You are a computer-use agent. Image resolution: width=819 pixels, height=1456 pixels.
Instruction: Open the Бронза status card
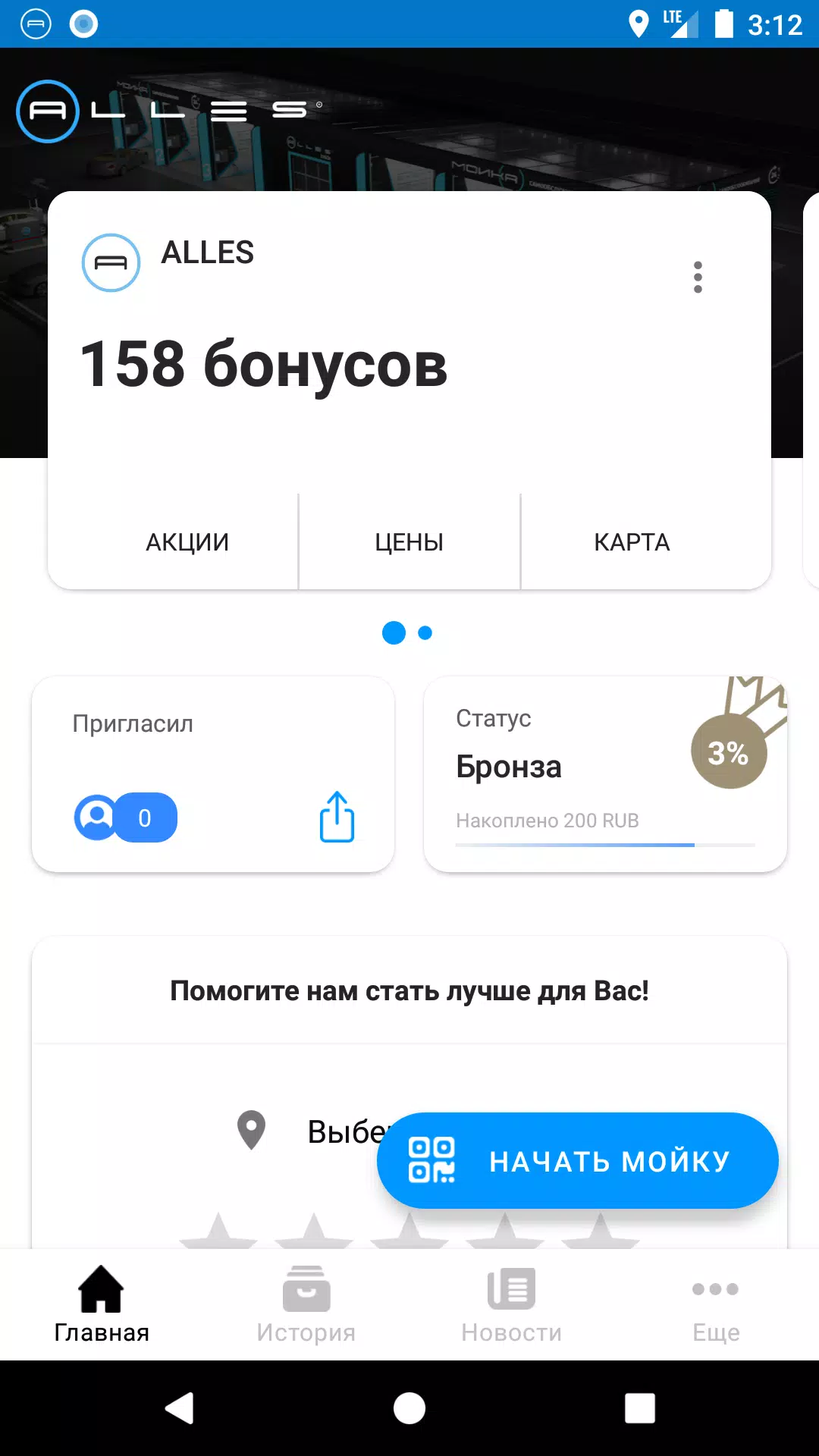(604, 773)
